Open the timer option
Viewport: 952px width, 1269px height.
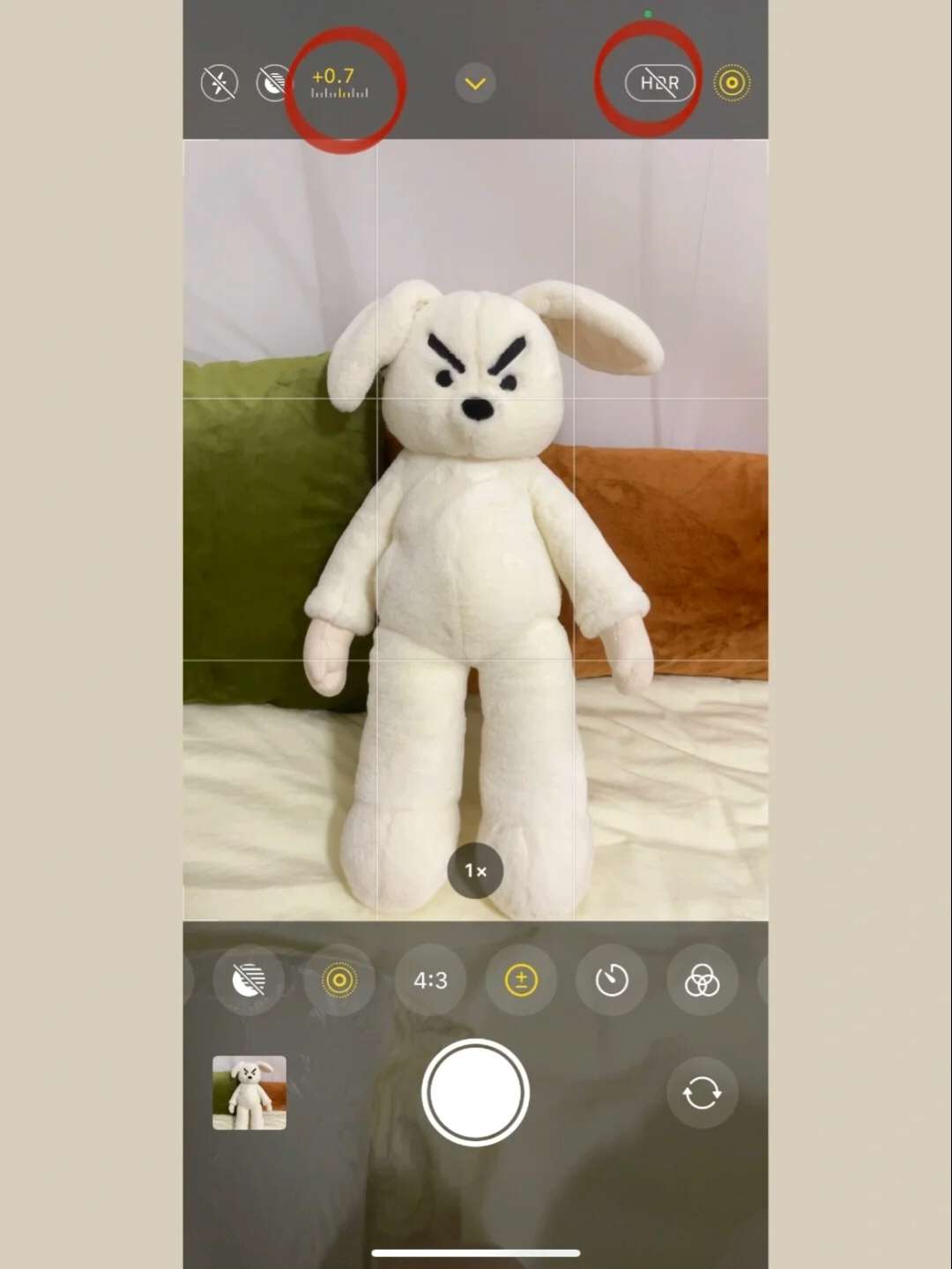[612, 980]
